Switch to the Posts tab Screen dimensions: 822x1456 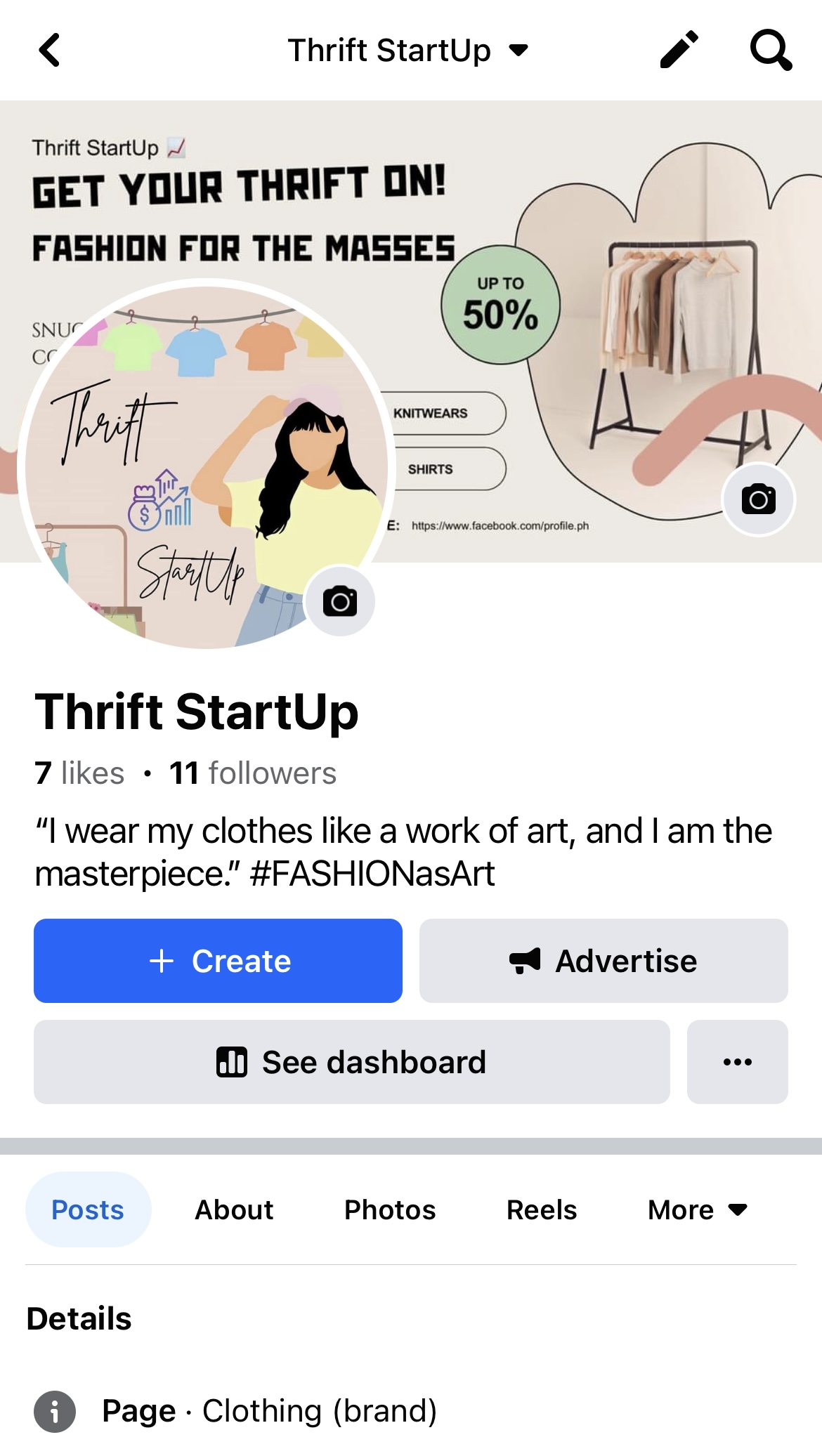point(88,1209)
